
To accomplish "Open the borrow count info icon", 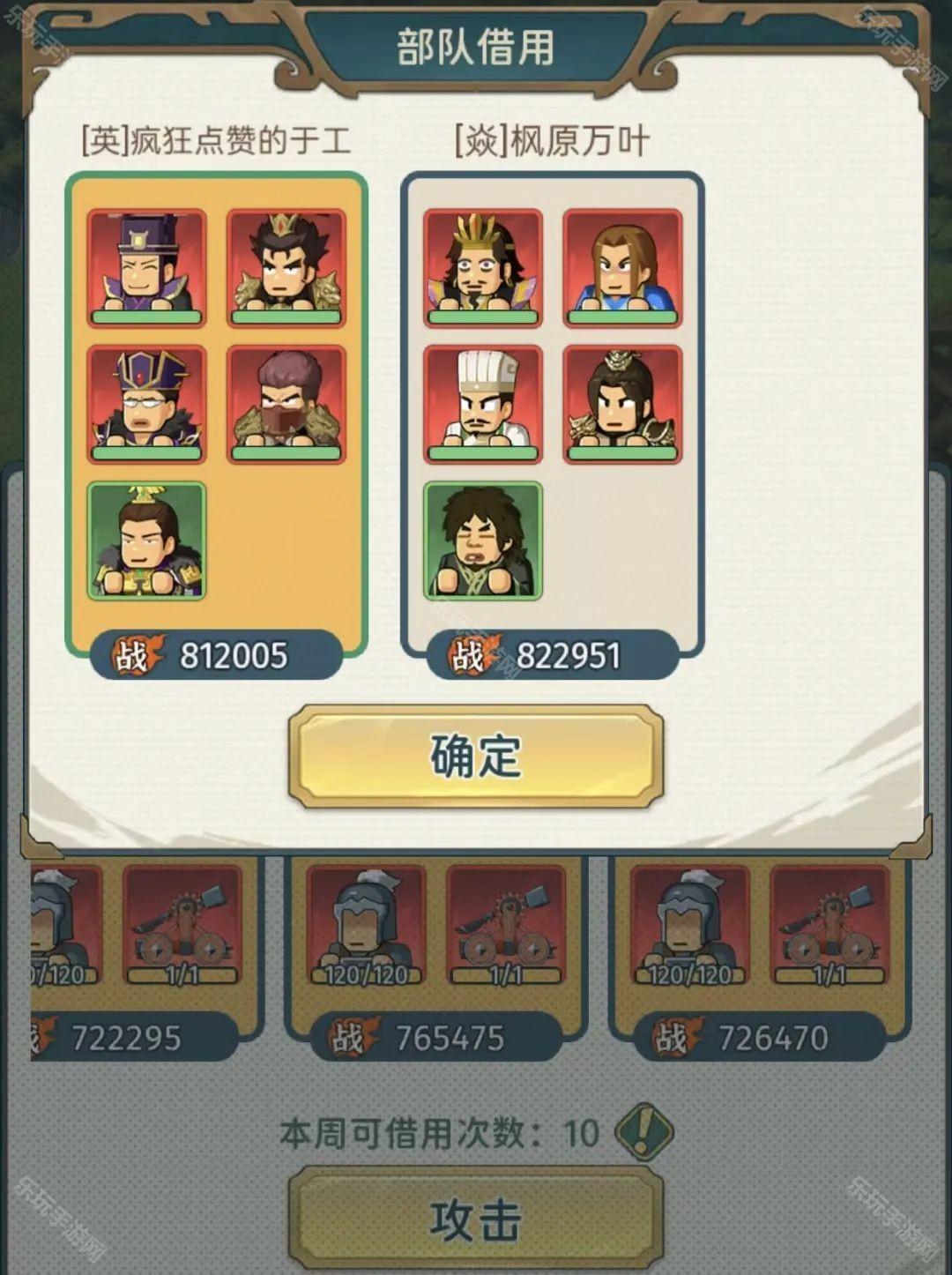I will (x=643, y=1131).
